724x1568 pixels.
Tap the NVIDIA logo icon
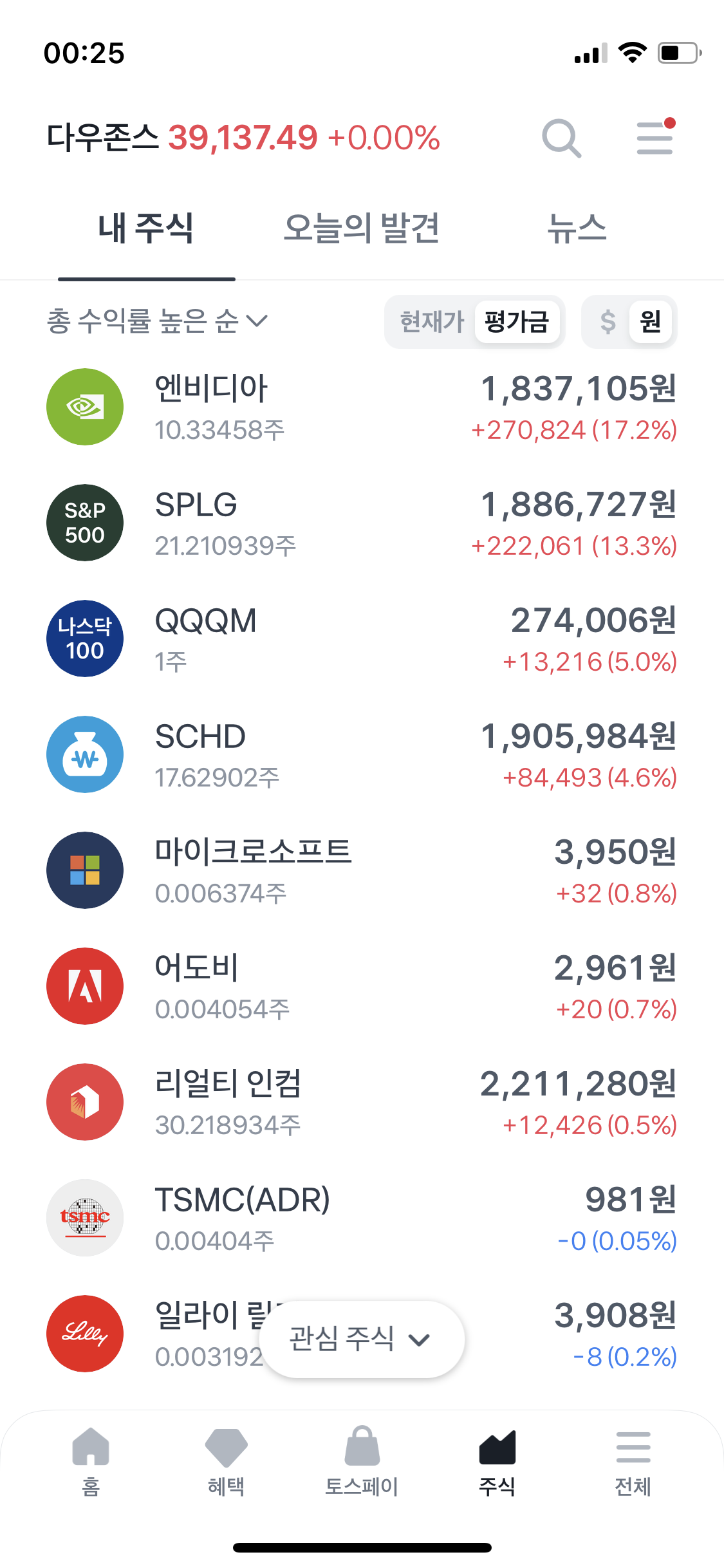[x=84, y=407]
